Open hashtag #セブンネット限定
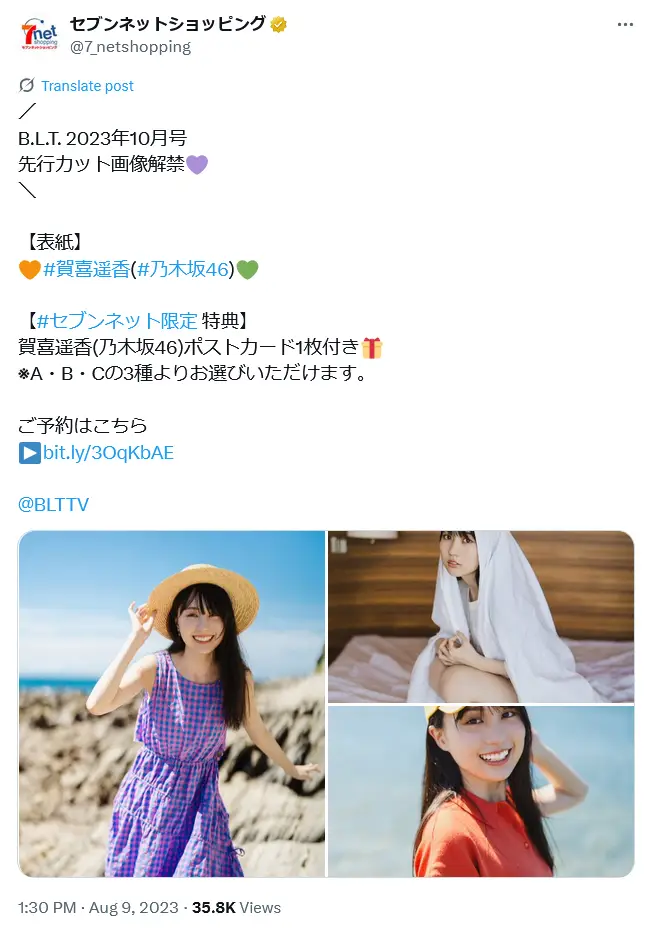652x928 pixels. [117, 321]
